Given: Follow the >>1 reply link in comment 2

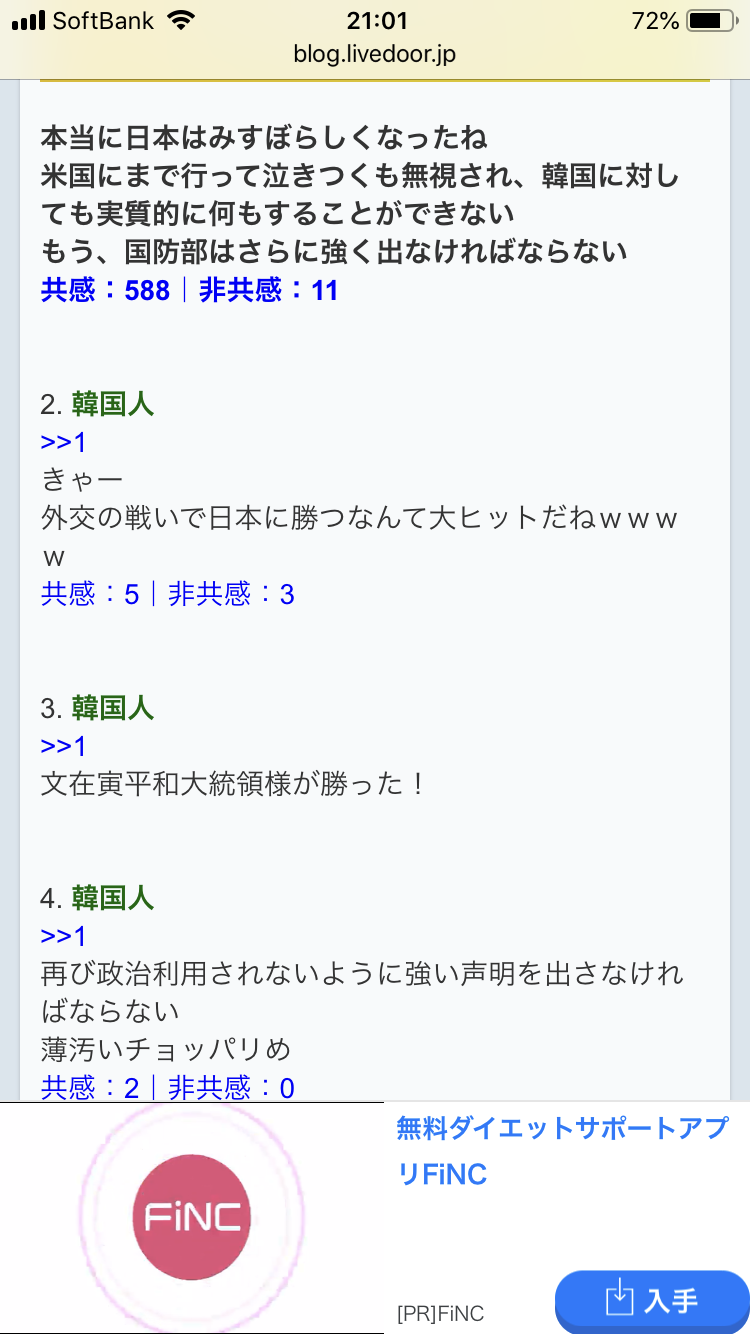Looking at the screenshot, I should point(63,442).
